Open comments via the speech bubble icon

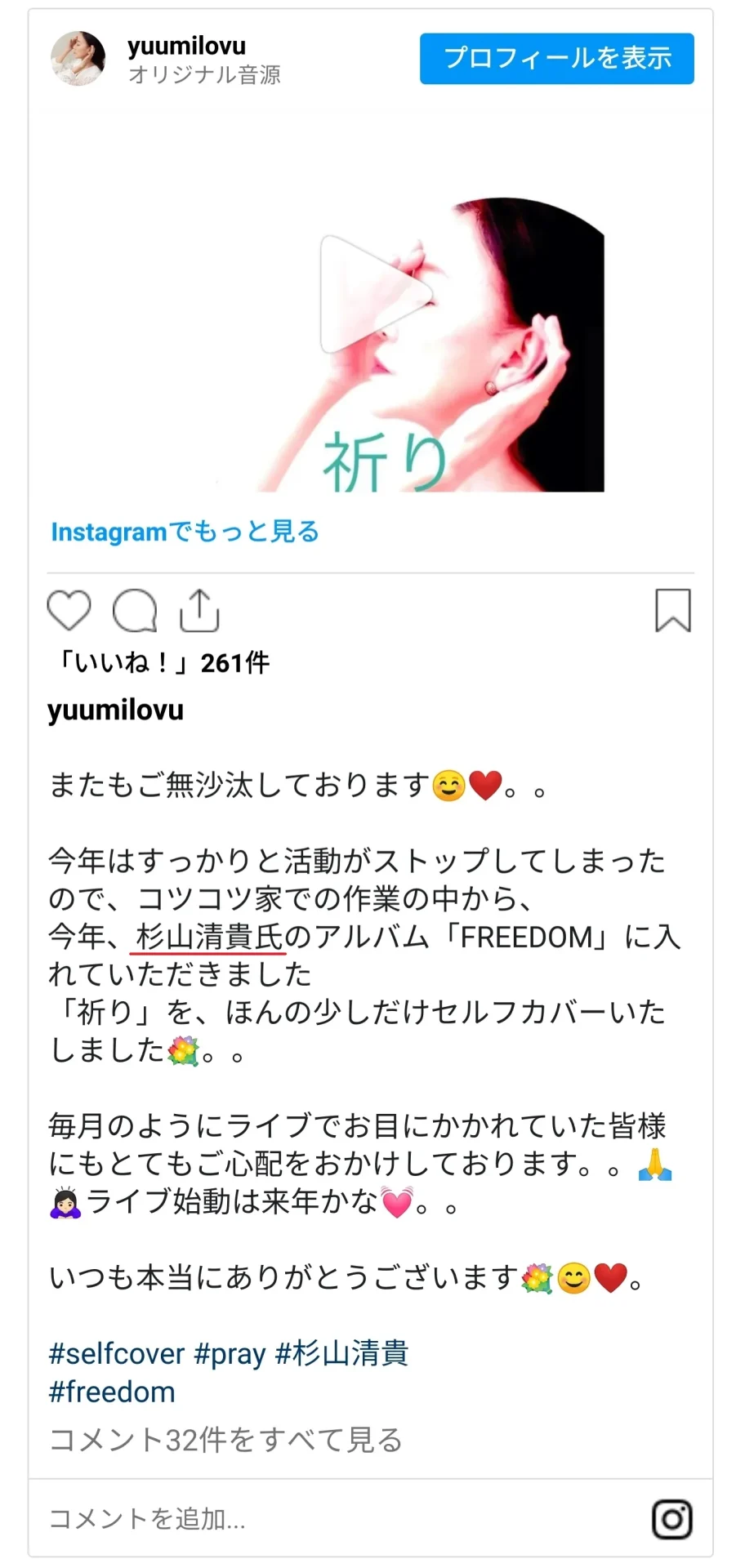(x=135, y=610)
